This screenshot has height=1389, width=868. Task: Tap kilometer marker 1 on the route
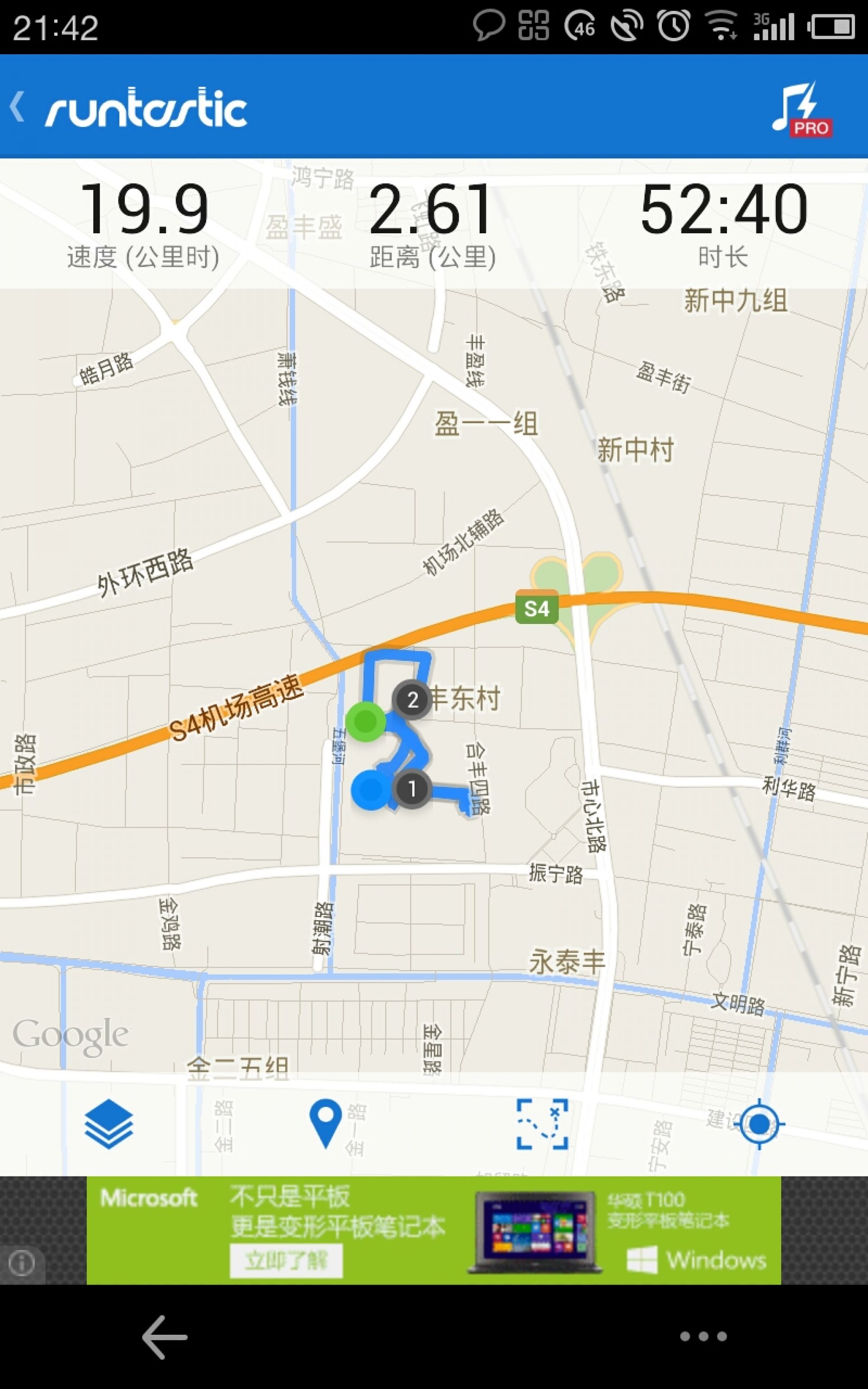coord(412,789)
